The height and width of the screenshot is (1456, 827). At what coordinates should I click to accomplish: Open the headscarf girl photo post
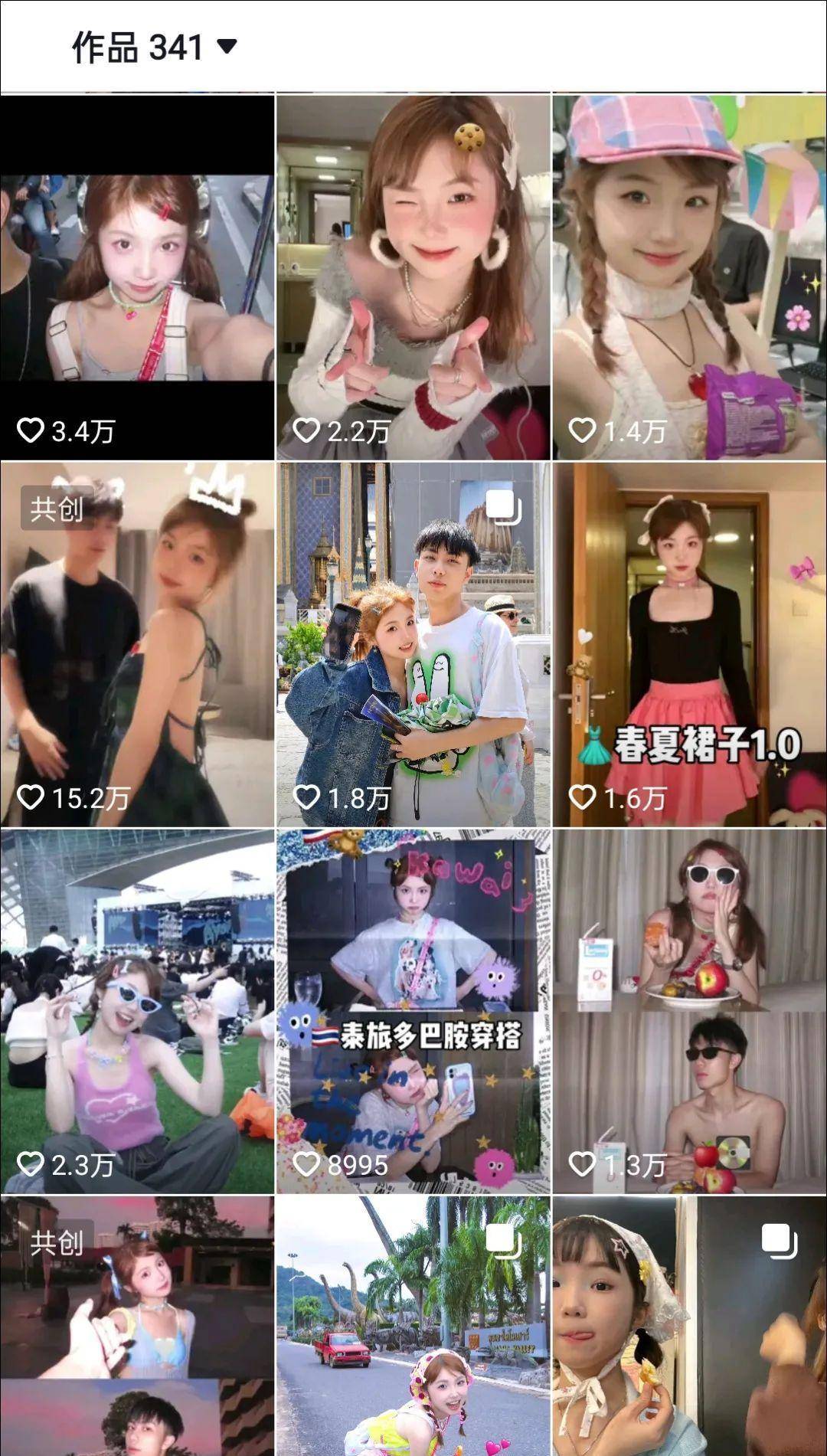coord(689,1325)
